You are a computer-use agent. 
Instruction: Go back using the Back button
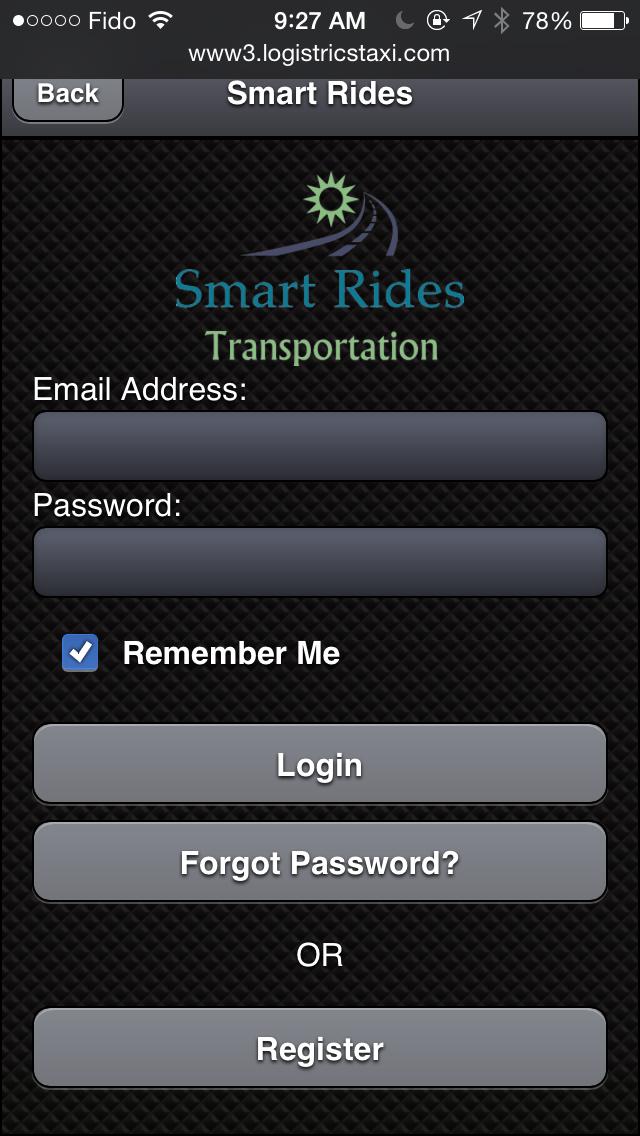point(68,96)
